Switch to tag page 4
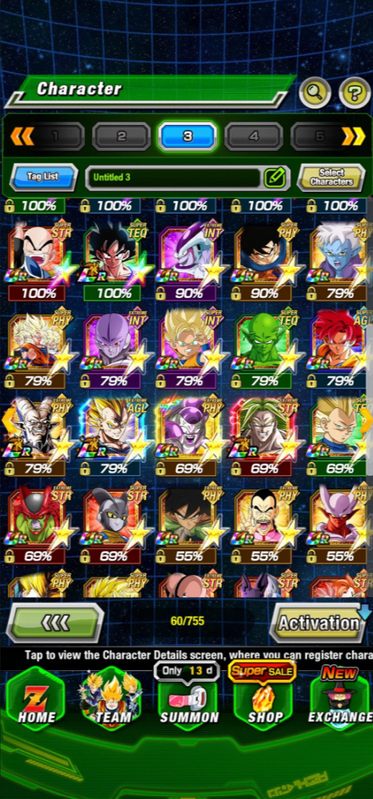 pos(254,137)
